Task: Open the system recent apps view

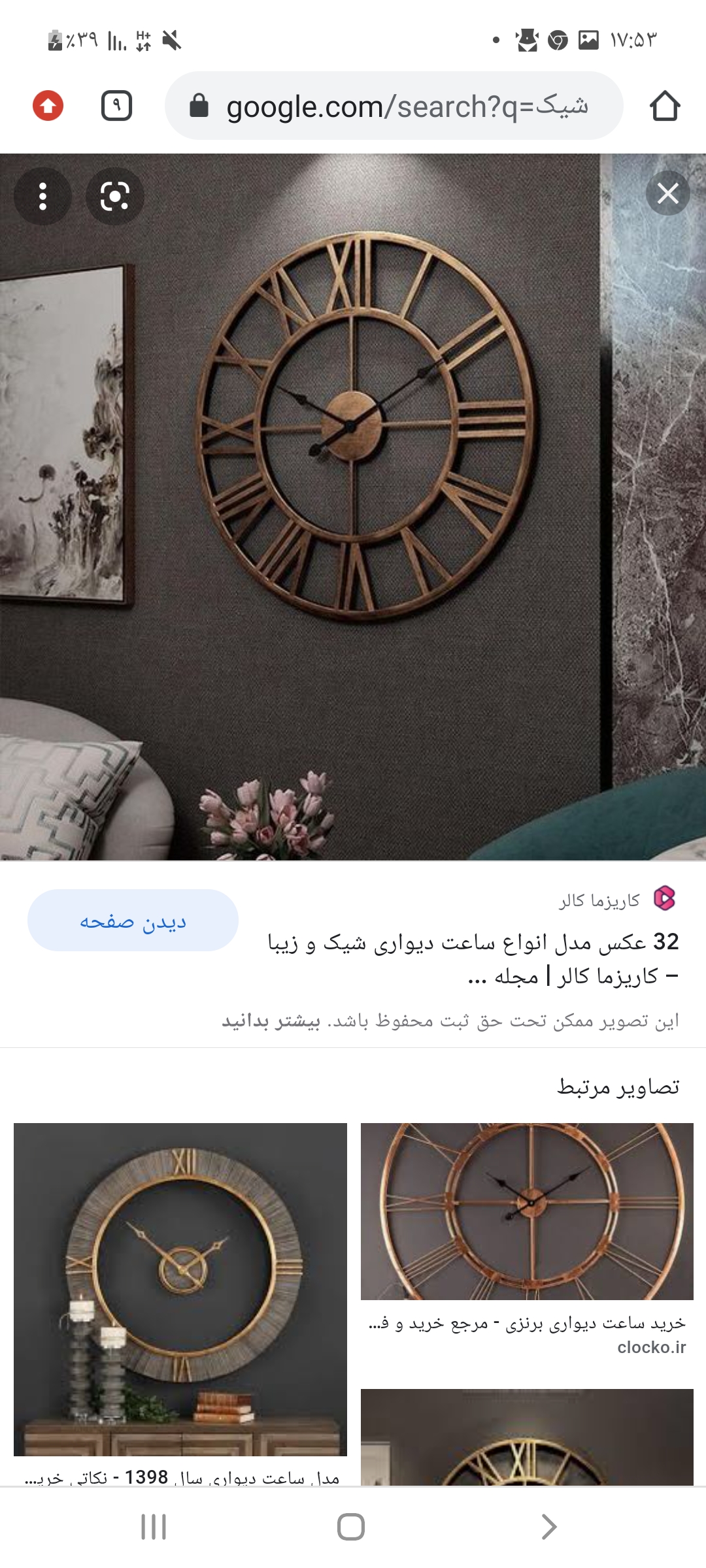Action: 154,1527
